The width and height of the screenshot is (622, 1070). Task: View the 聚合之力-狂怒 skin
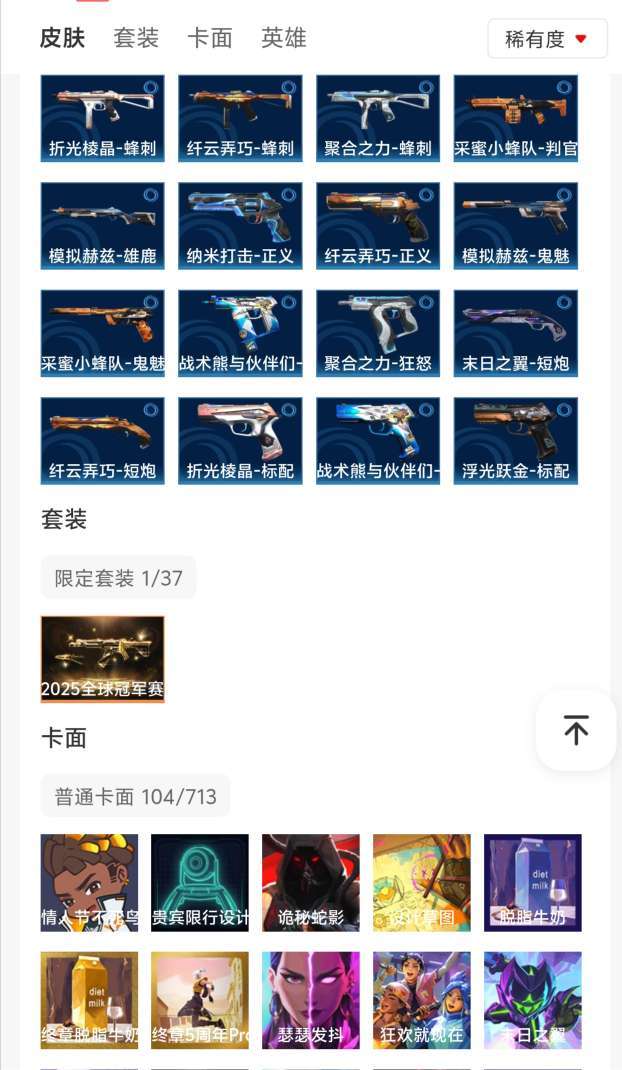click(378, 333)
